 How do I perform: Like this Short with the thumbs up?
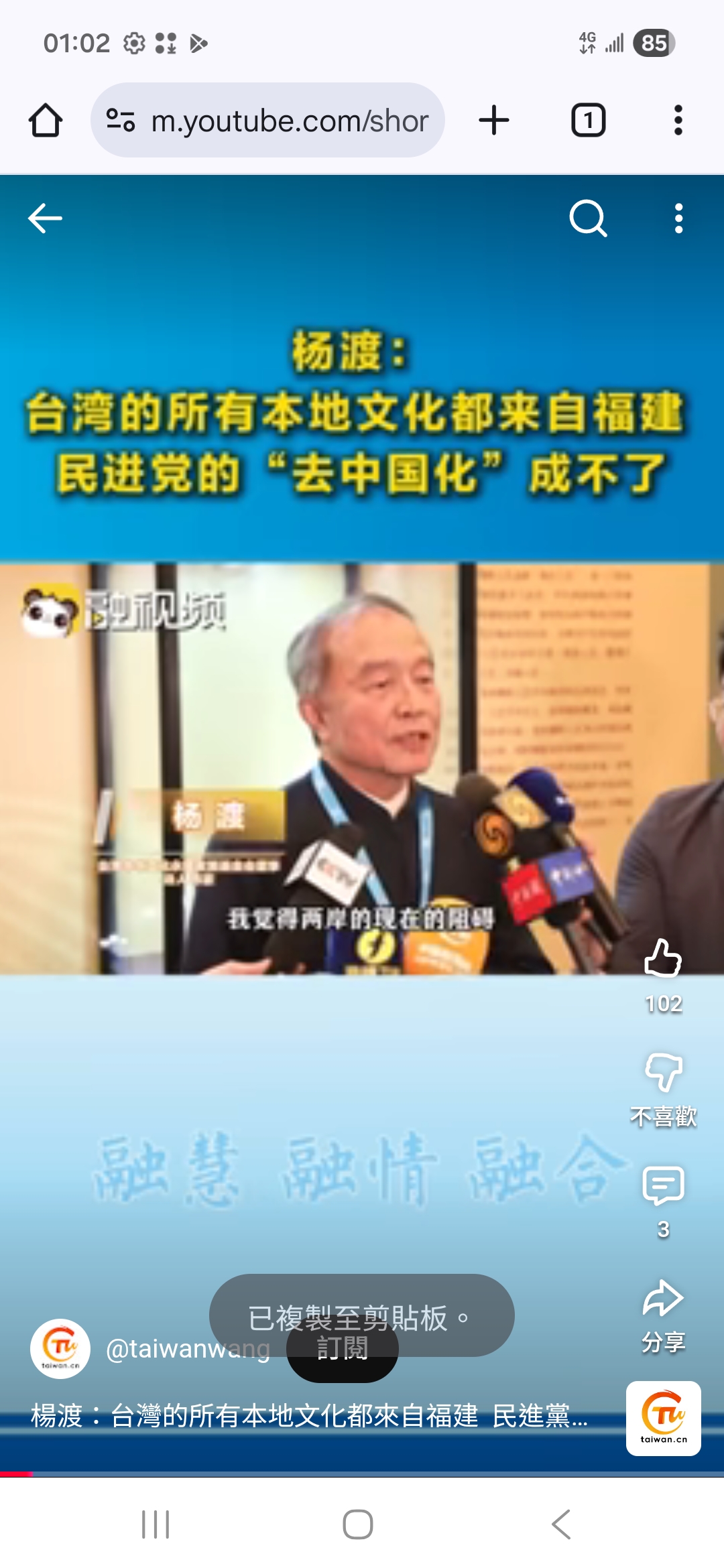[663, 958]
